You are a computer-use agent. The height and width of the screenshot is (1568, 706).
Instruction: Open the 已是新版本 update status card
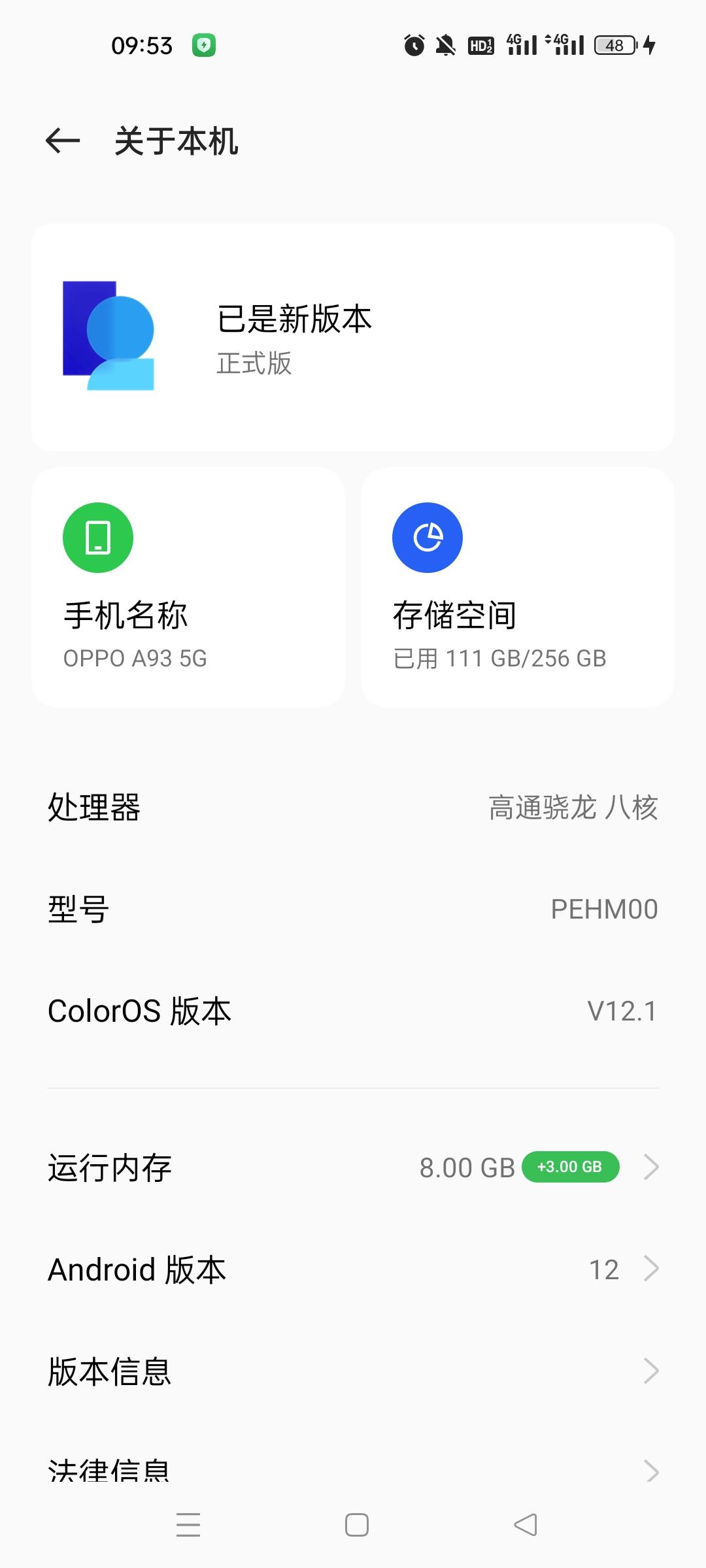(353, 336)
